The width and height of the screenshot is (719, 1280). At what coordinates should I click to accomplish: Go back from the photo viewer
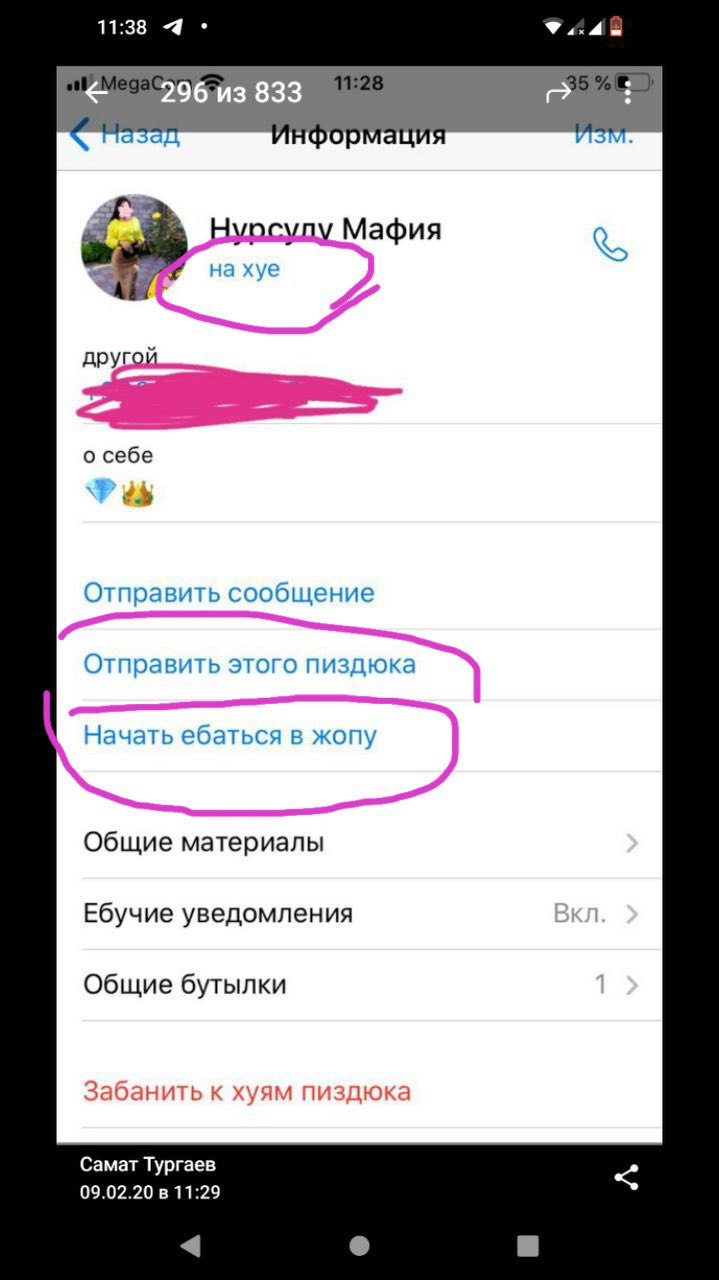click(x=96, y=93)
